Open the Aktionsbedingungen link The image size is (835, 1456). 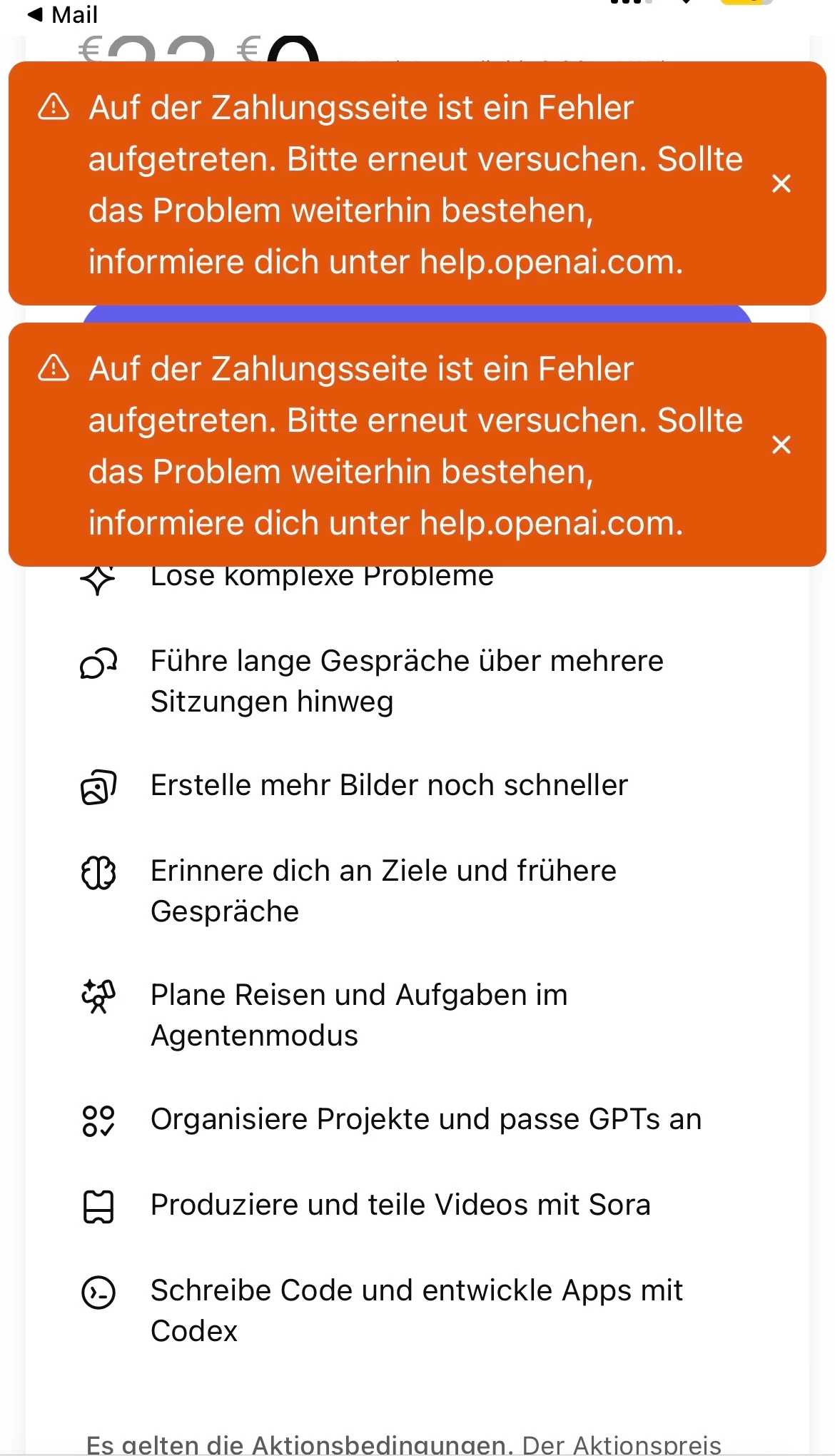tap(381, 1445)
